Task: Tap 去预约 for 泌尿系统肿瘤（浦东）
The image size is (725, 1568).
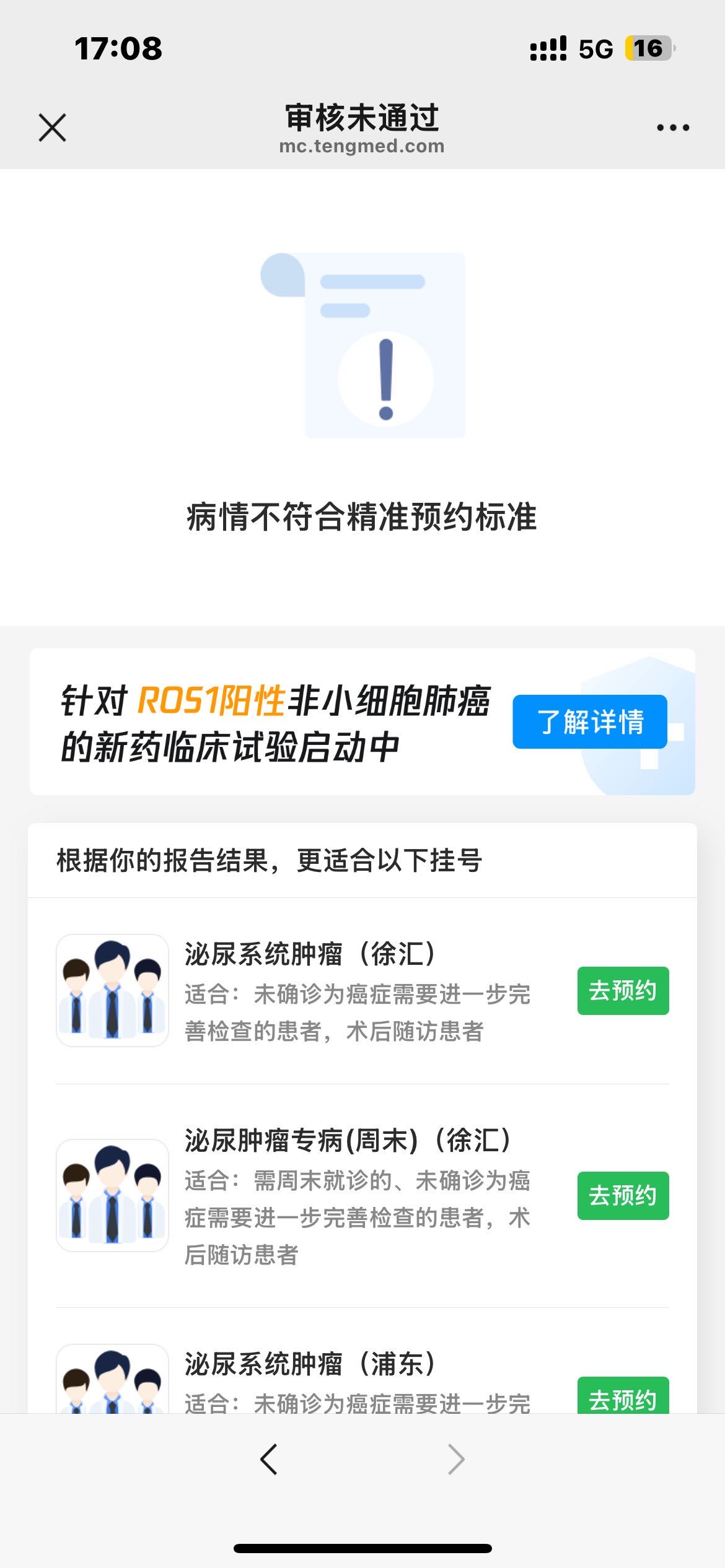Action: point(623,1398)
